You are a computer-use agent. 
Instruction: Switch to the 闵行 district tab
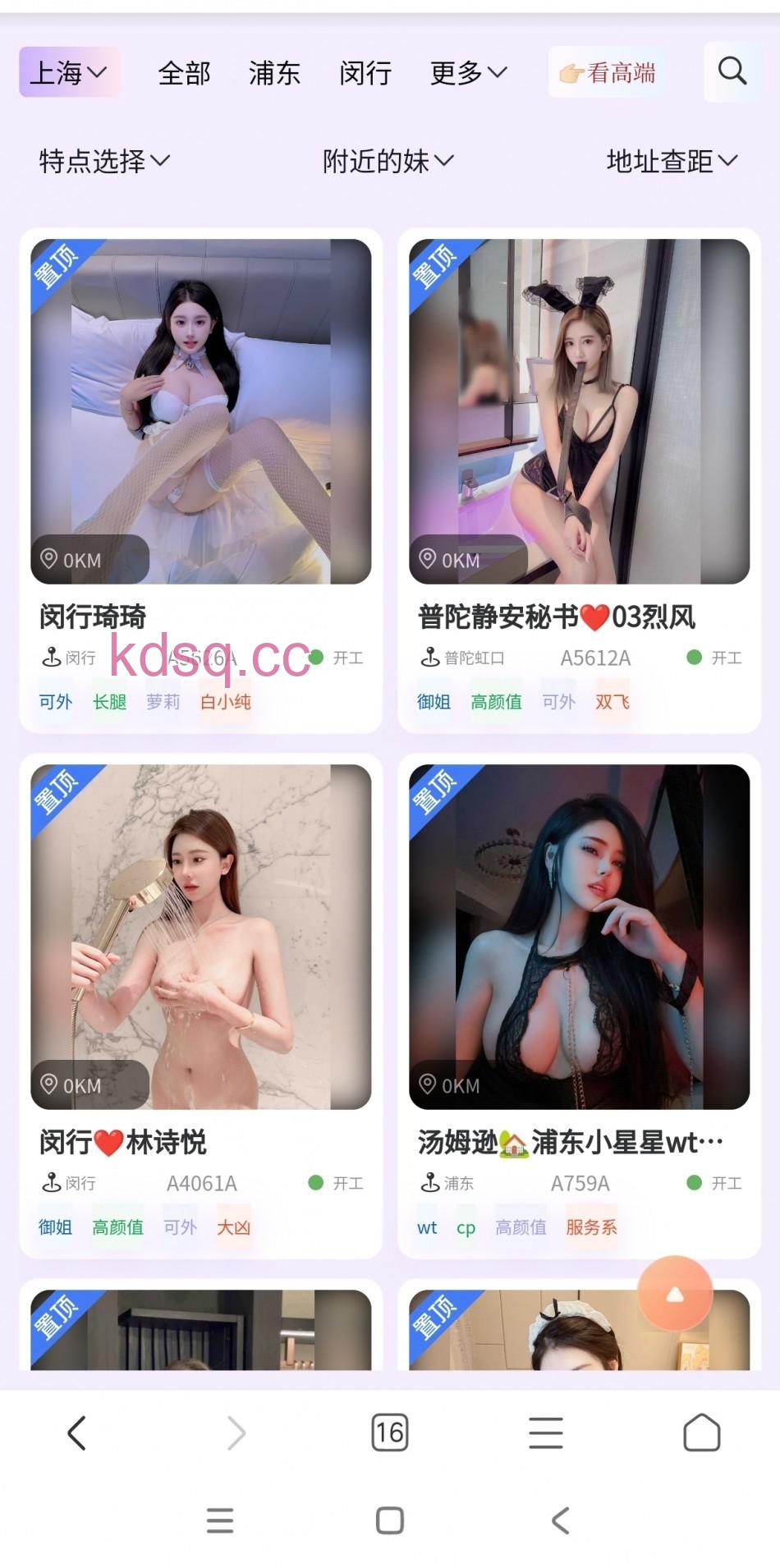[365, 74]
